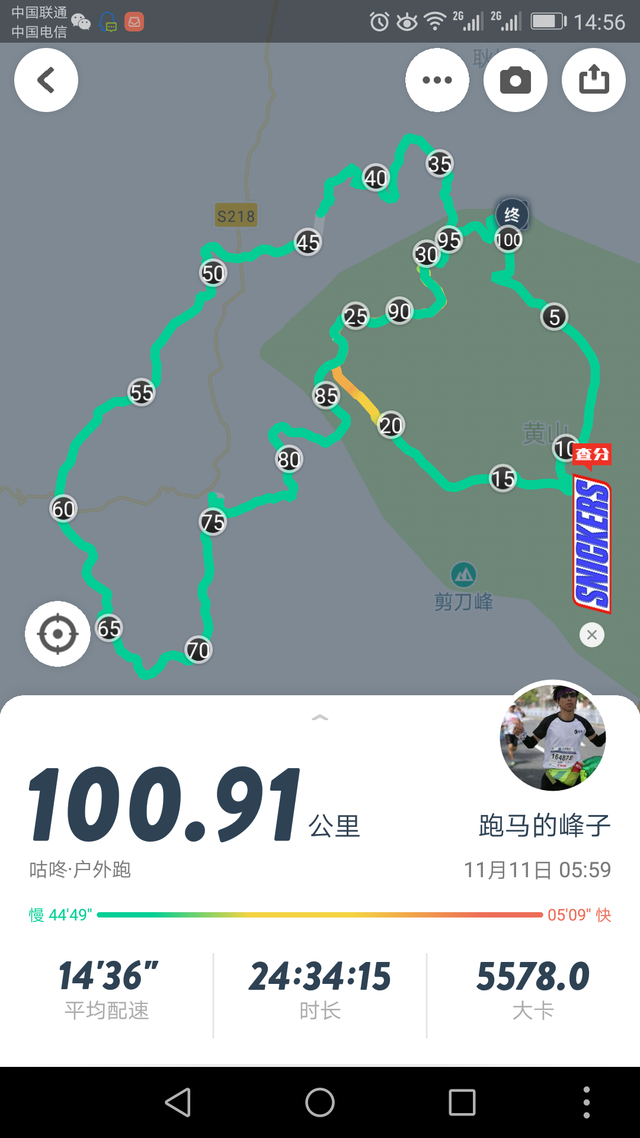Recenter the map with the locate button
This screenshot has width=640, height=1138.
click(x=58, y=634)
